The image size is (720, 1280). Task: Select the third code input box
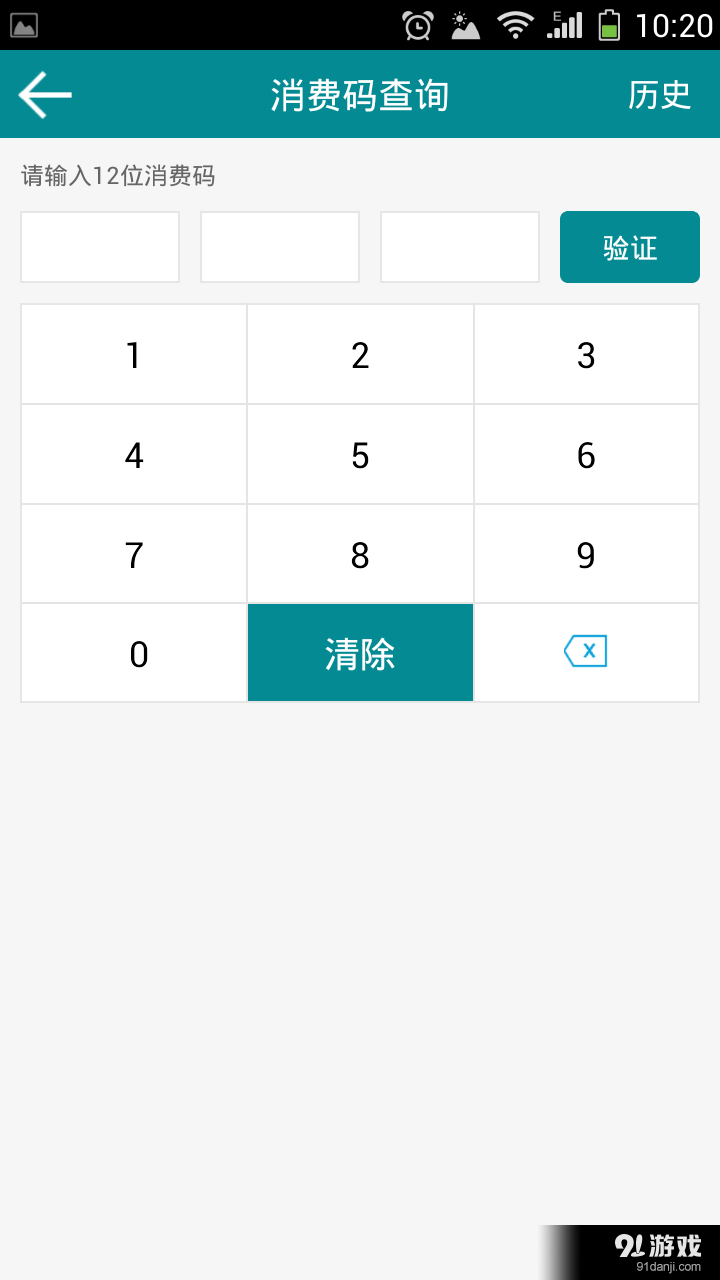click(460, 246)
